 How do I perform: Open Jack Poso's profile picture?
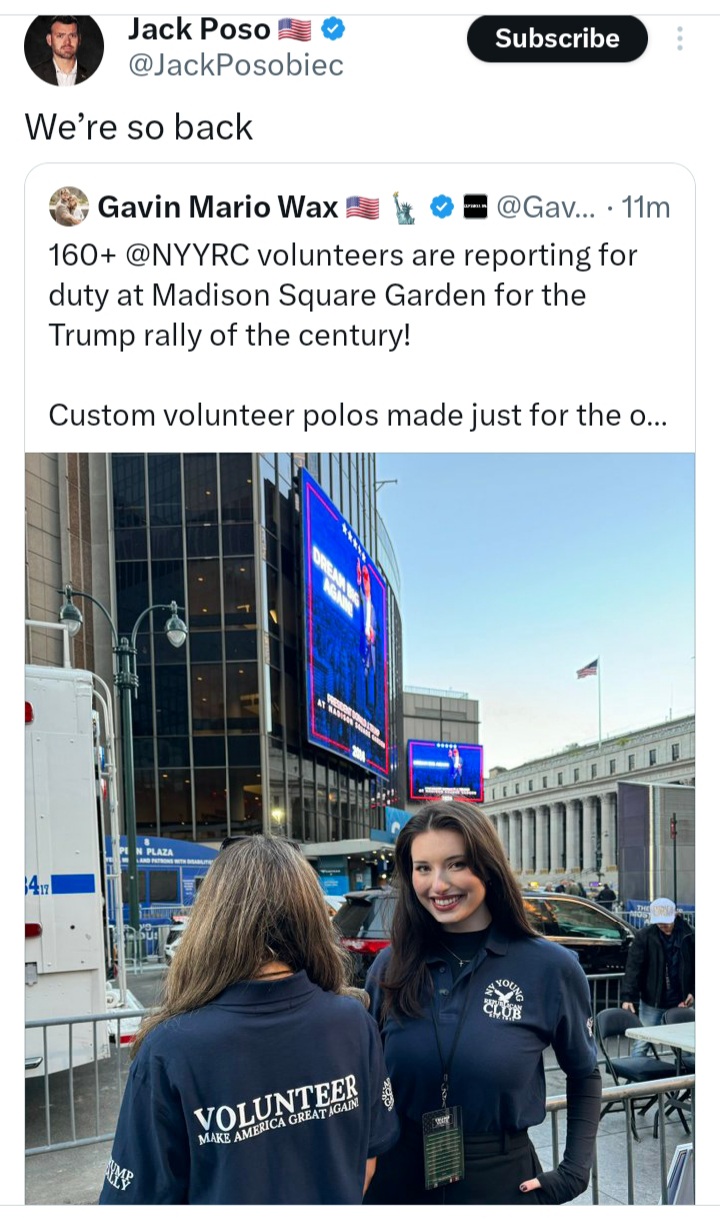tap(64, 49)
